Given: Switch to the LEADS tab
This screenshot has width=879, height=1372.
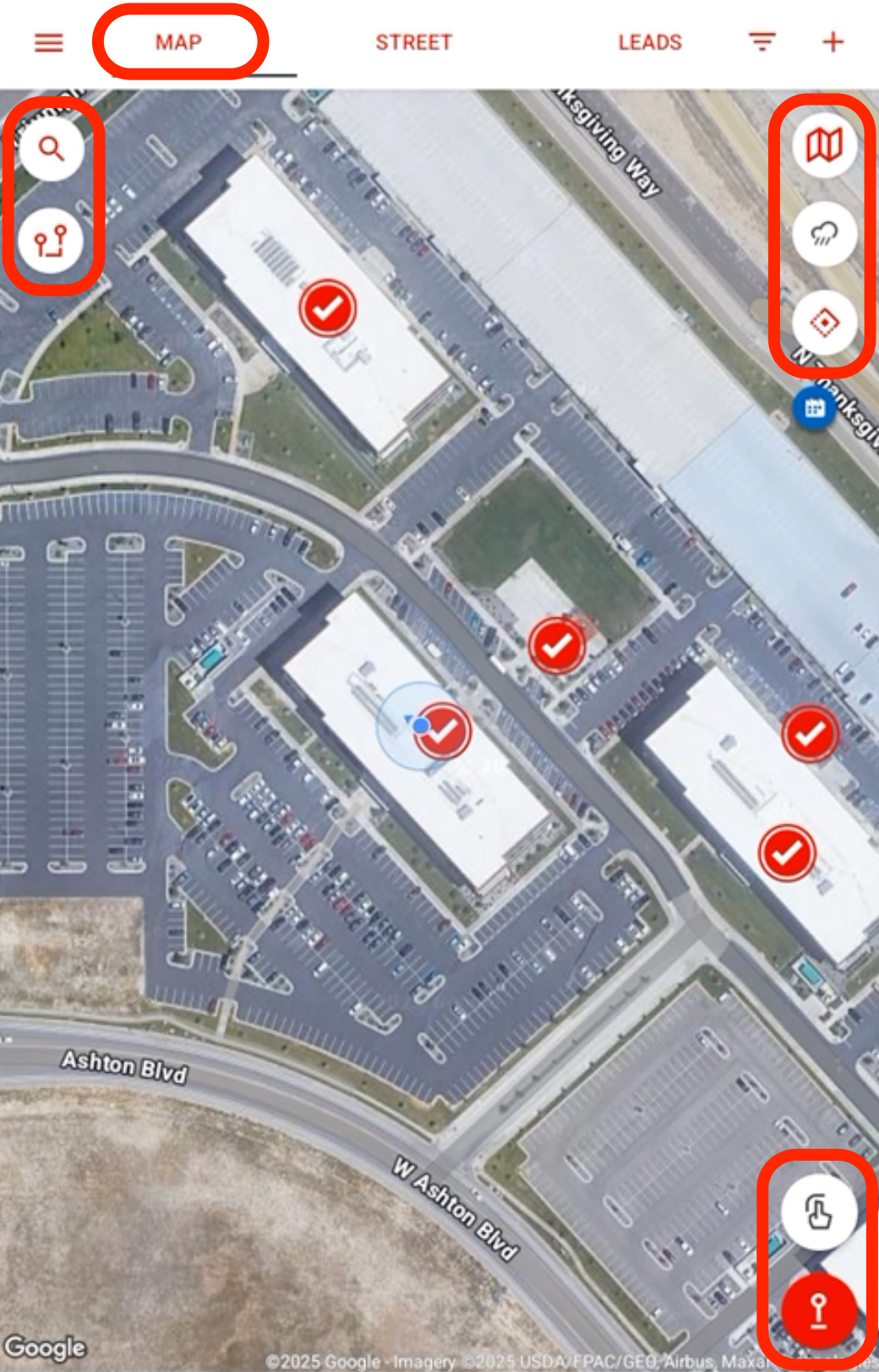Looking at the screenshot, I should (649, 42).
